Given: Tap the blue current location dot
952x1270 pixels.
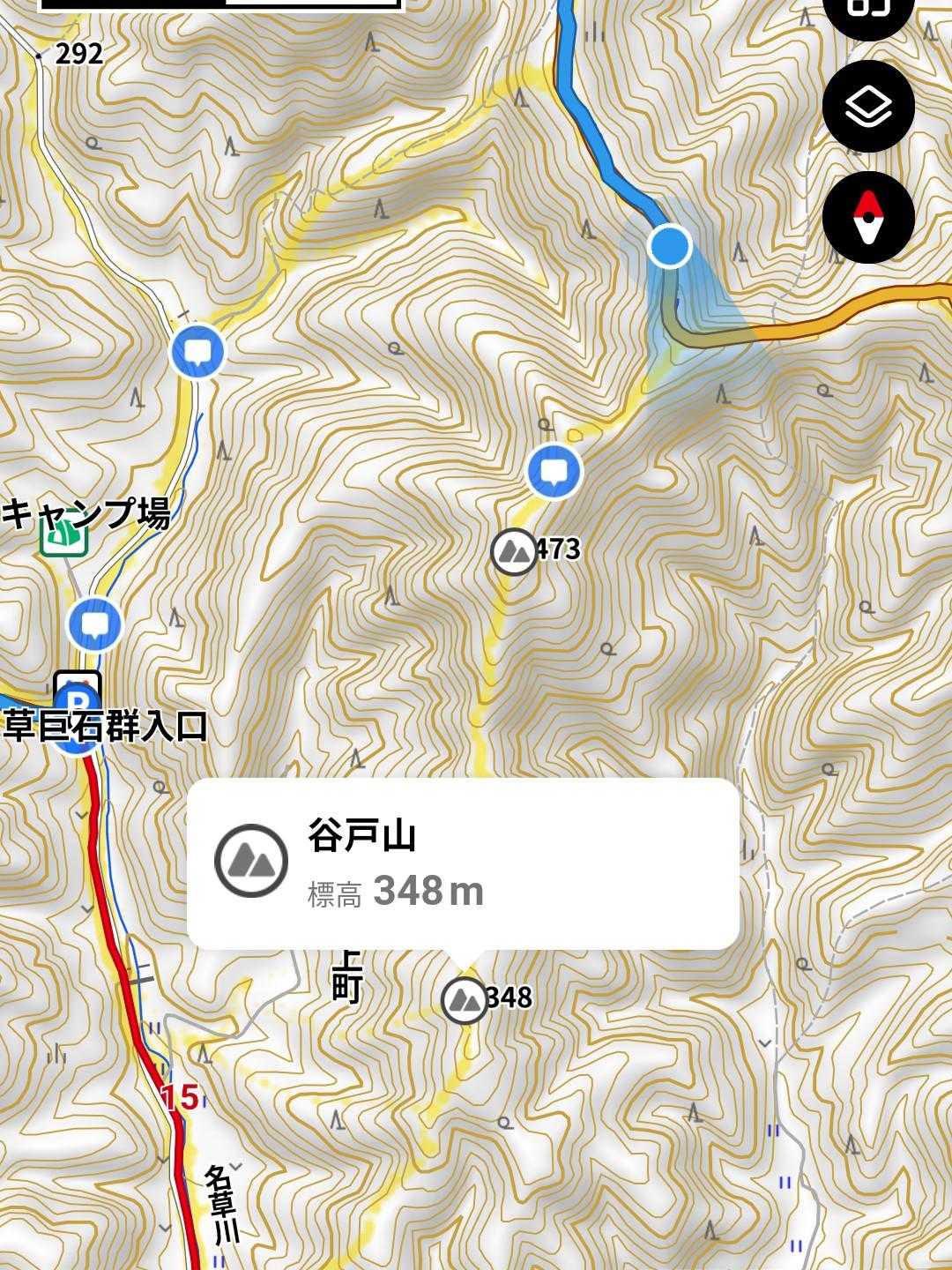Looking at the screenshot, I should (x=670, y=245).
